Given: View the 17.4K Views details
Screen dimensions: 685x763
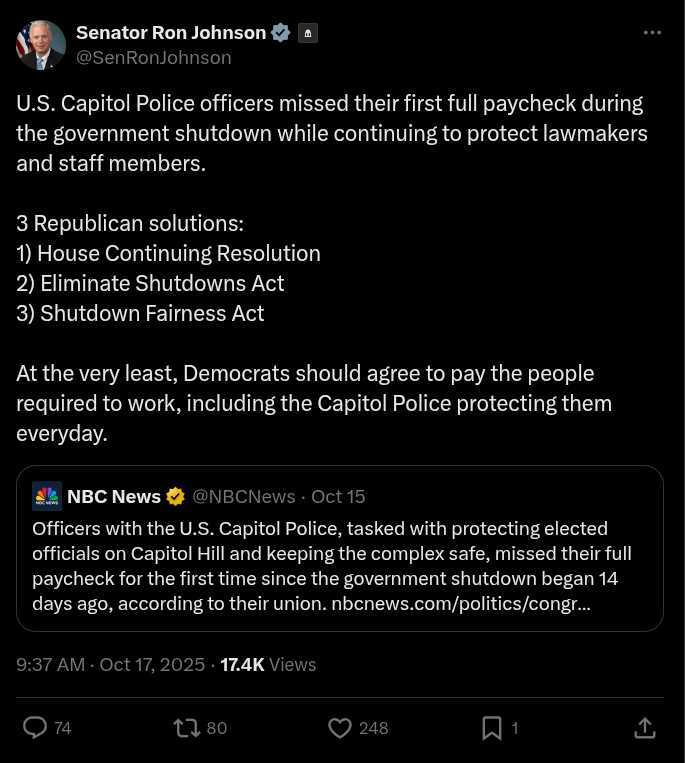Looking at the screenshot, I should point(267,664).
